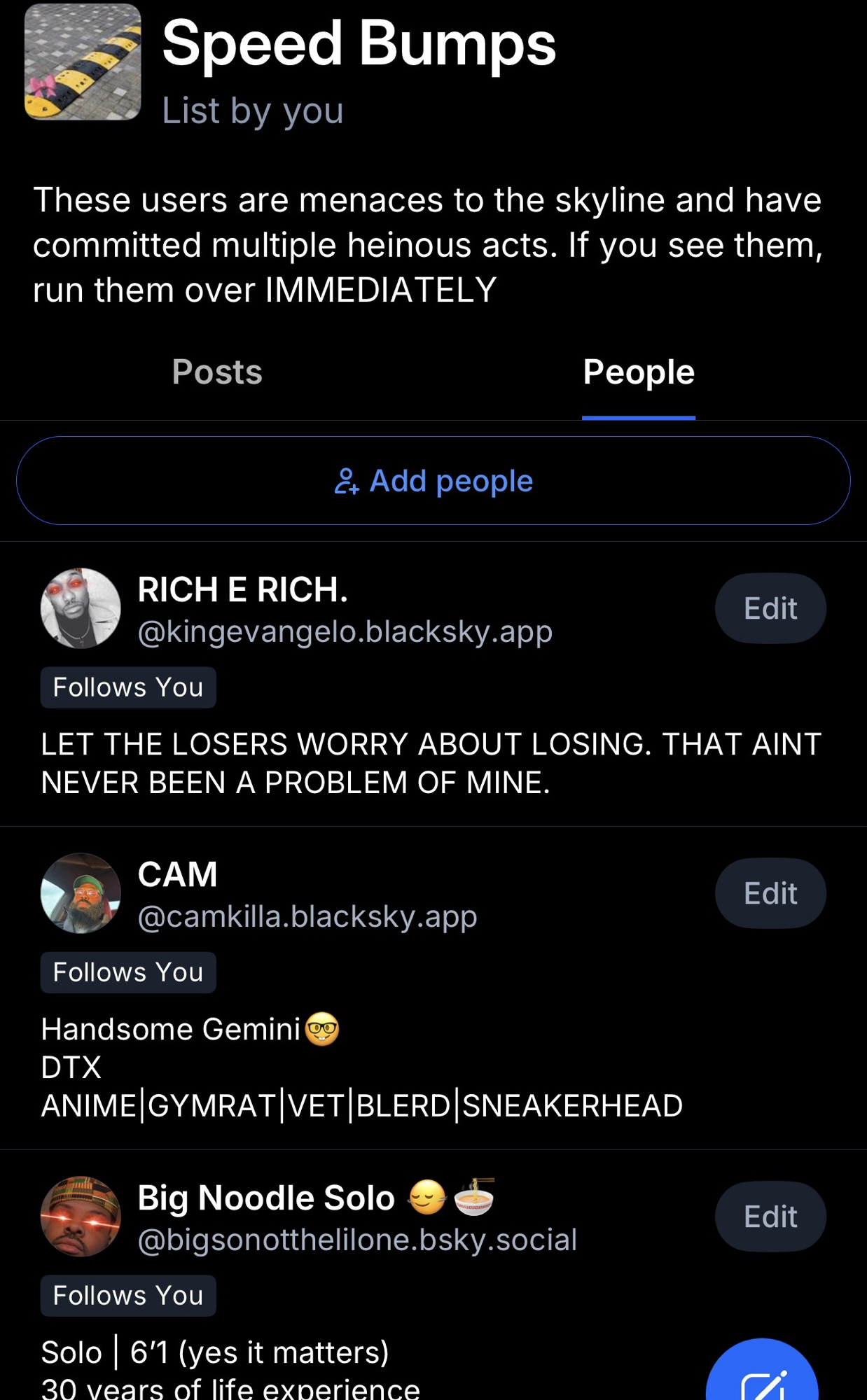Switch to the Posts tab

217,372
